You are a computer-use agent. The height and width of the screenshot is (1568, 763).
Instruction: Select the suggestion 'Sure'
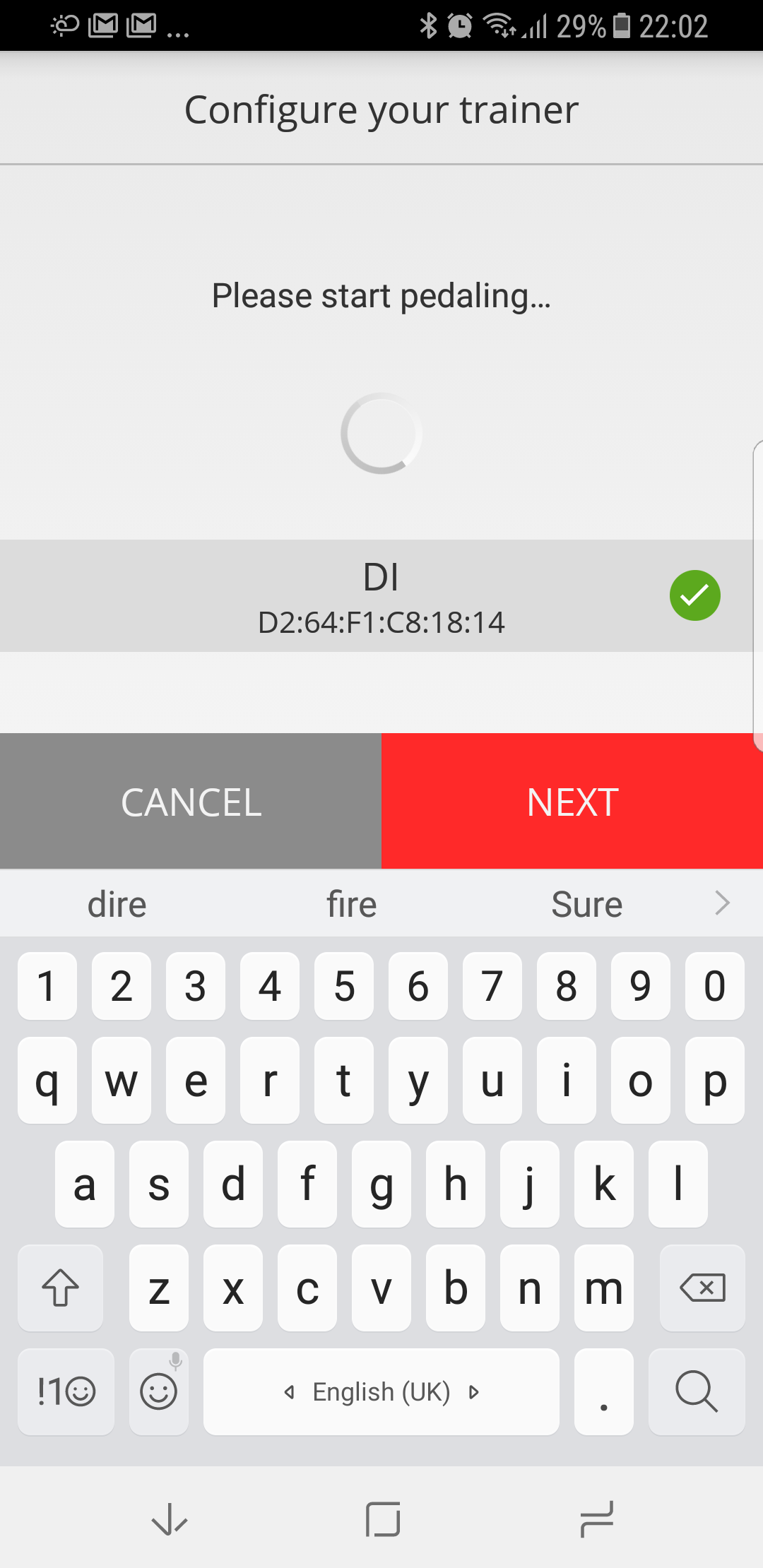click(587, 903)
